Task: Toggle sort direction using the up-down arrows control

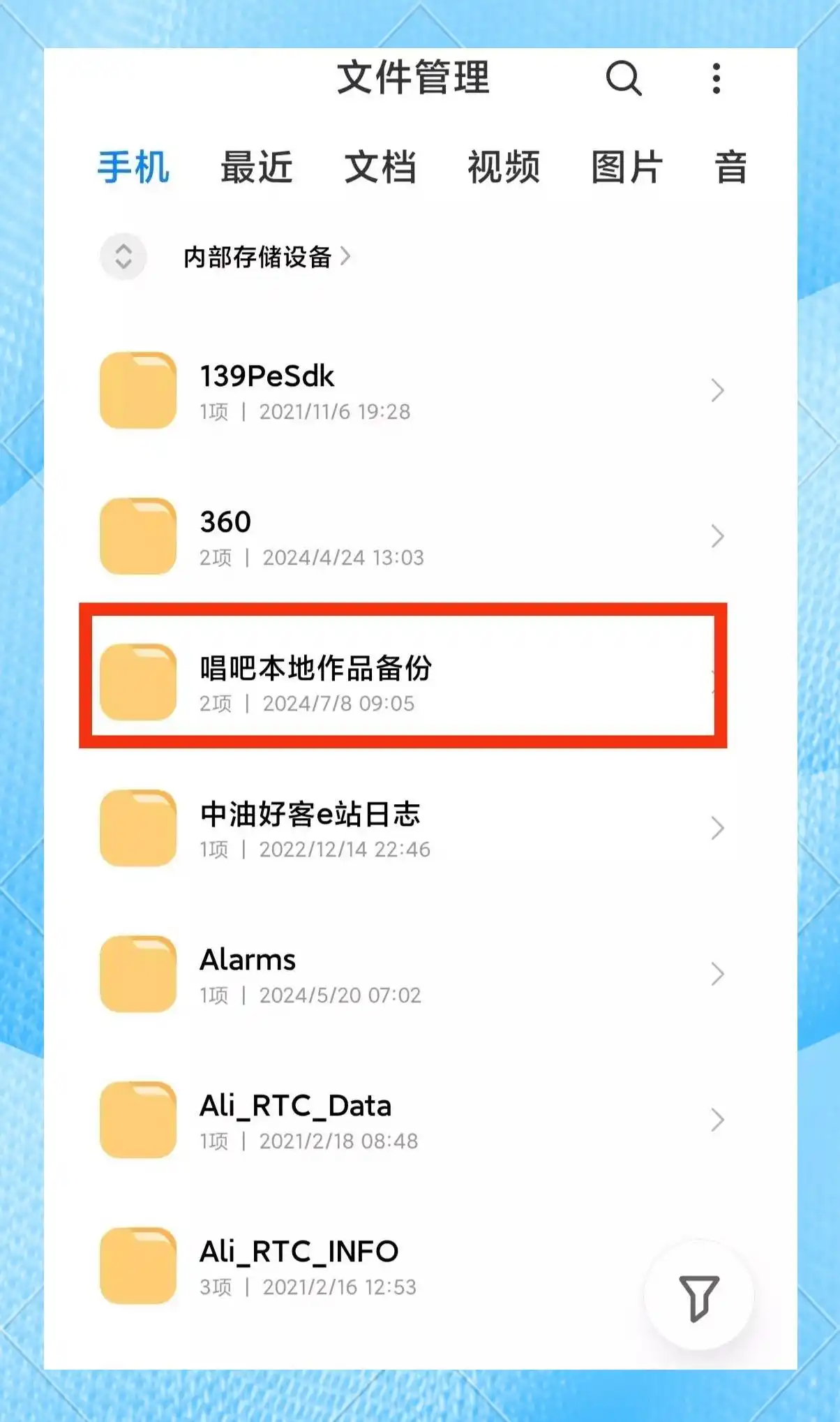Action: tap(122, 258)
